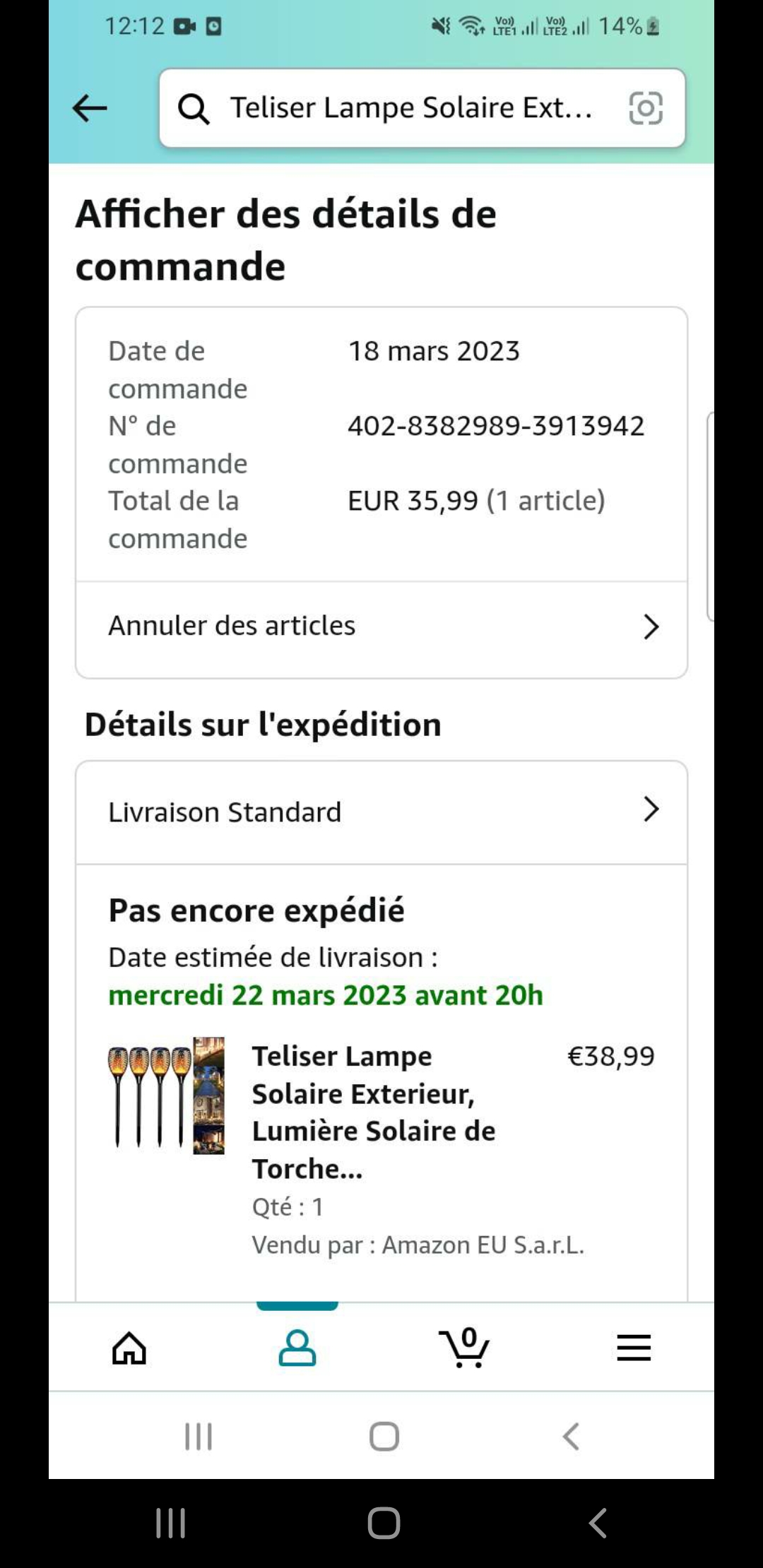Open camera scan in search bar
This screenshot has height=1568, width=763.
[x=645, y=109]
